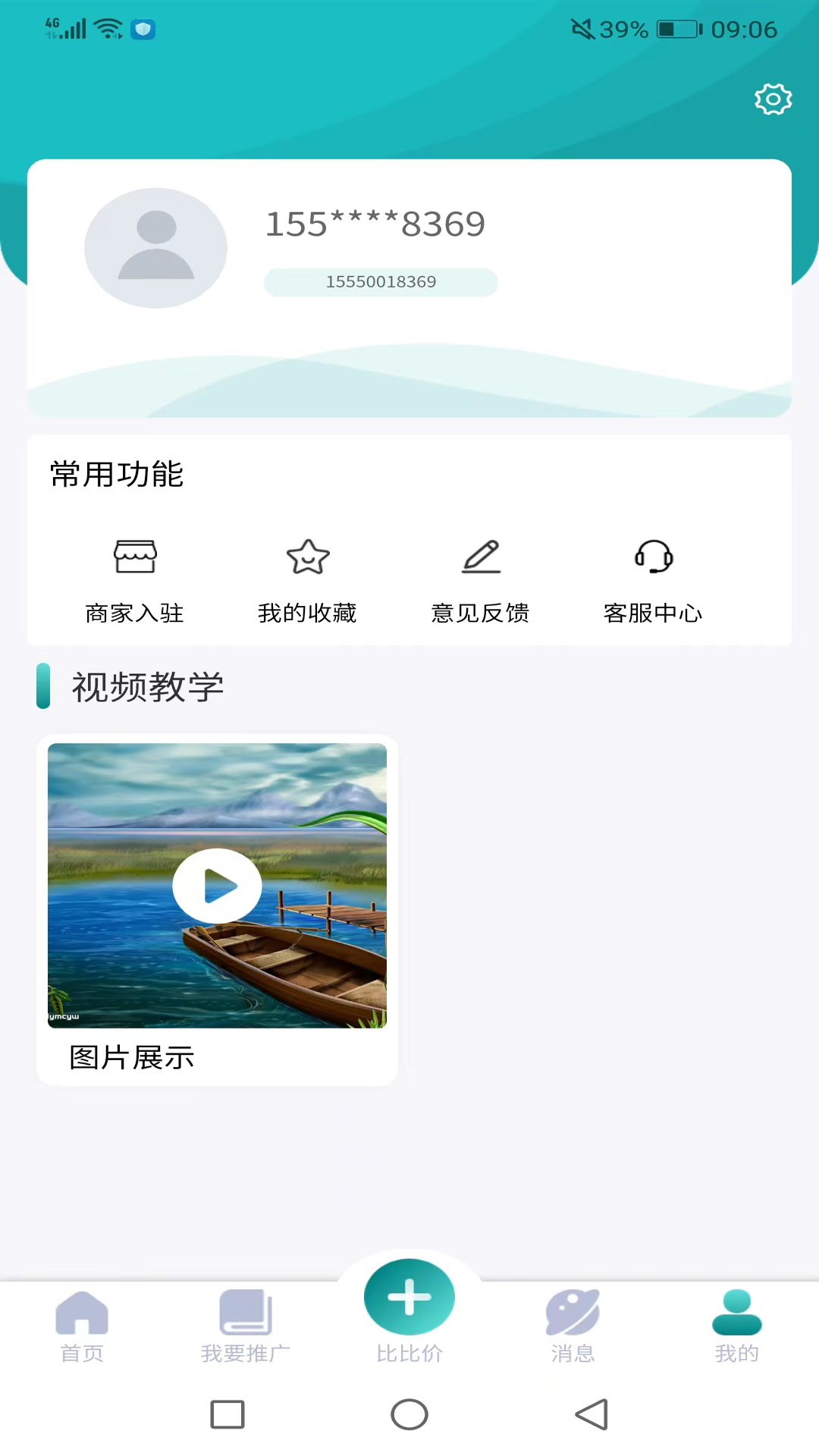
Task: Select the 意见反馈 feedback pen icon
Action: click(480, 557)
